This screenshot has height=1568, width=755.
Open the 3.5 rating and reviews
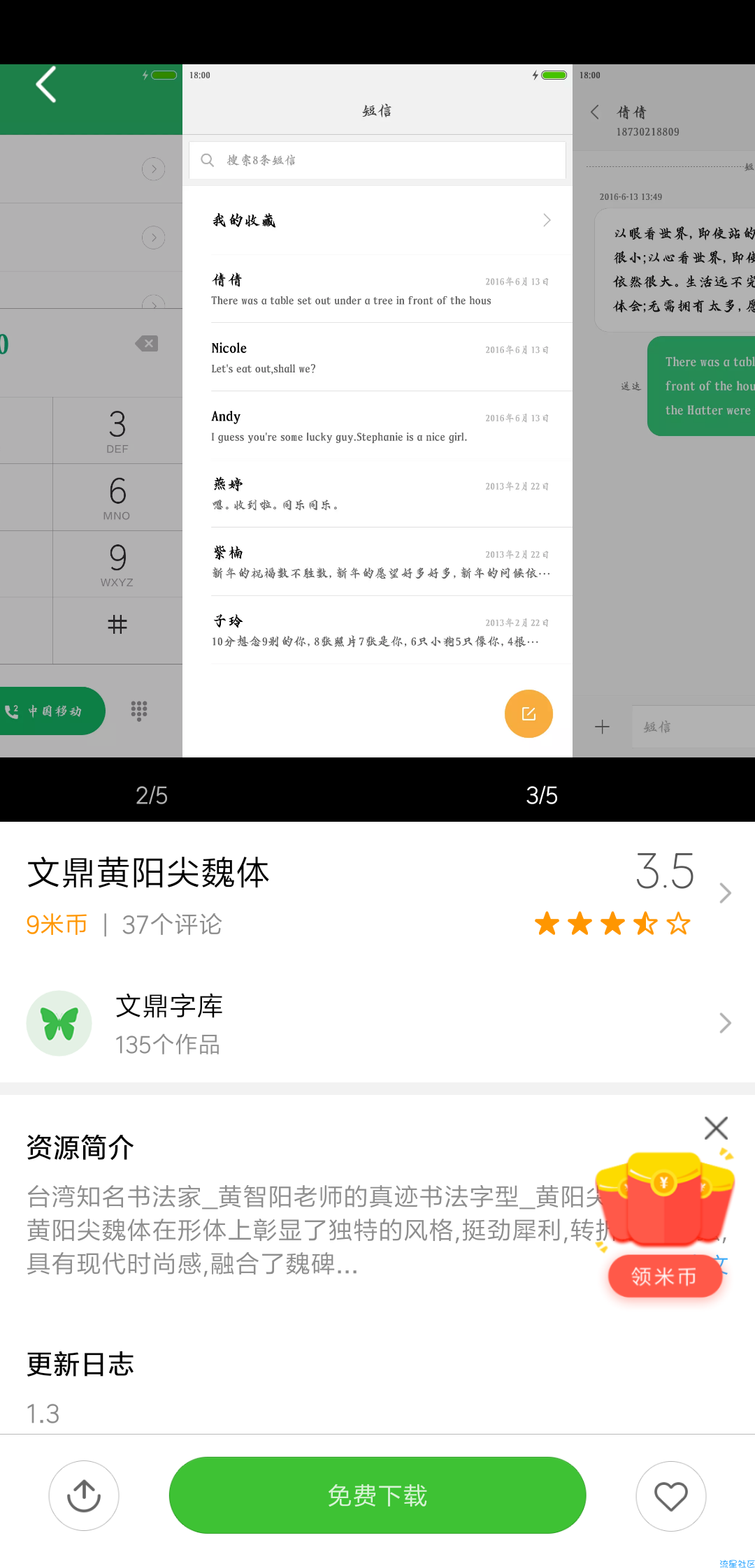pyautogui.click(x=664, y=893)
